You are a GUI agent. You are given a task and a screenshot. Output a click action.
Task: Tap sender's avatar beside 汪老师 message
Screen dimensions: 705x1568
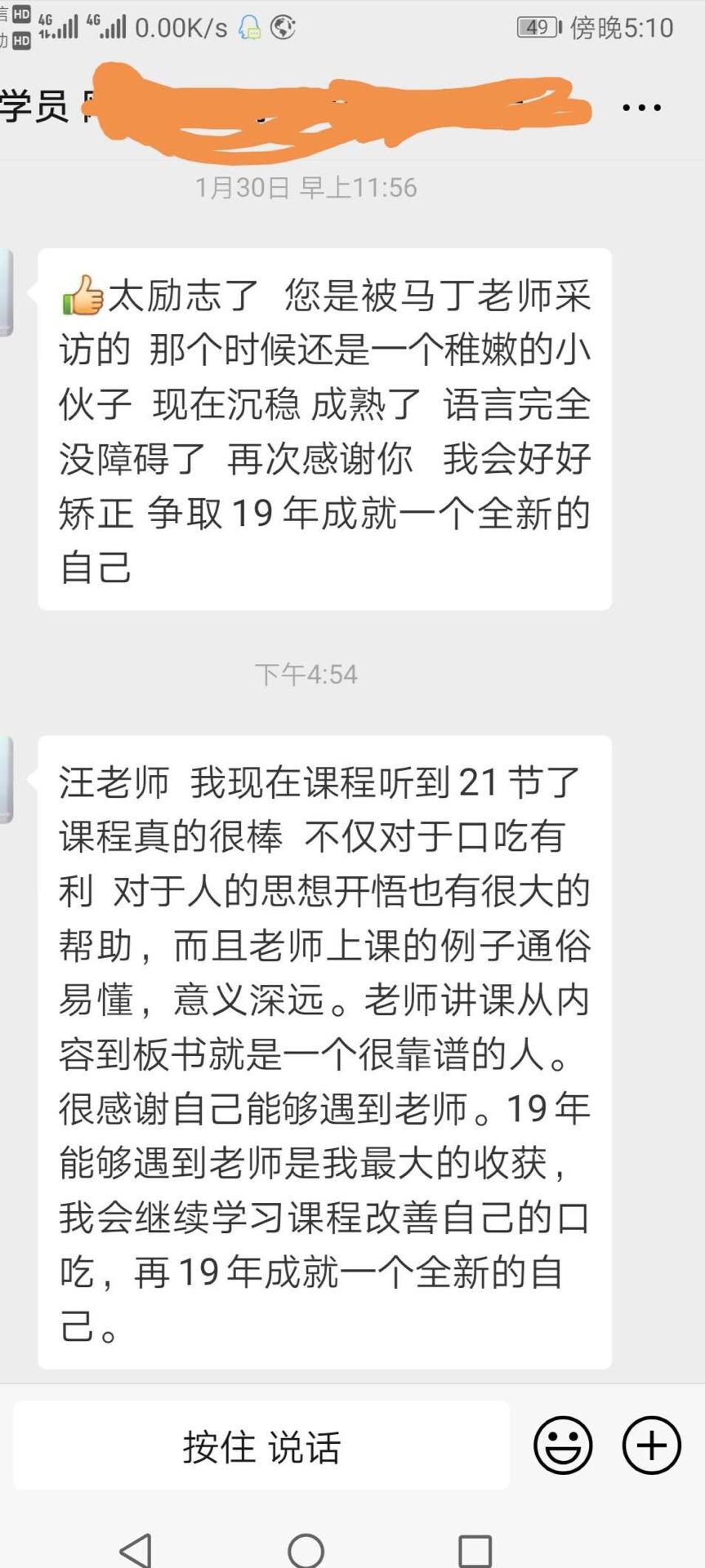(7, 779)
